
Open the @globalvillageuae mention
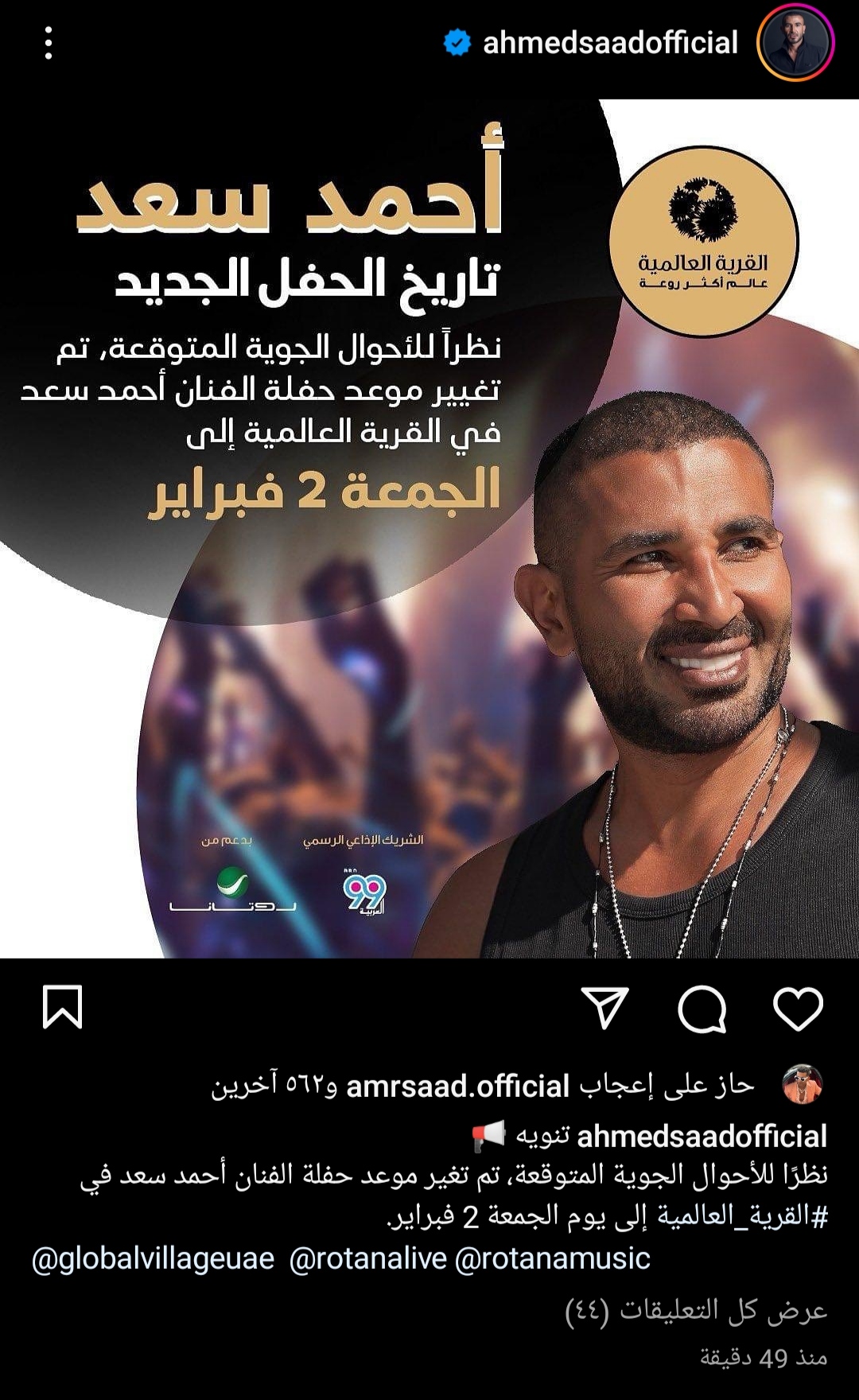(153, 1258)
